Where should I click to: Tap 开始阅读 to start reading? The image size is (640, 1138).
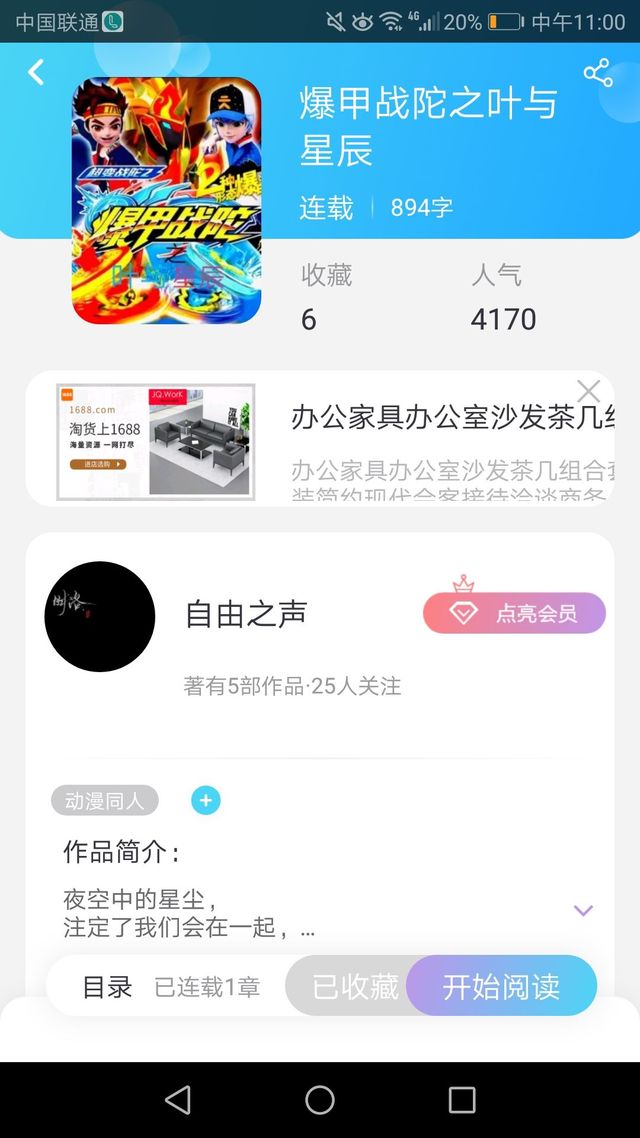tap(501, 986)
